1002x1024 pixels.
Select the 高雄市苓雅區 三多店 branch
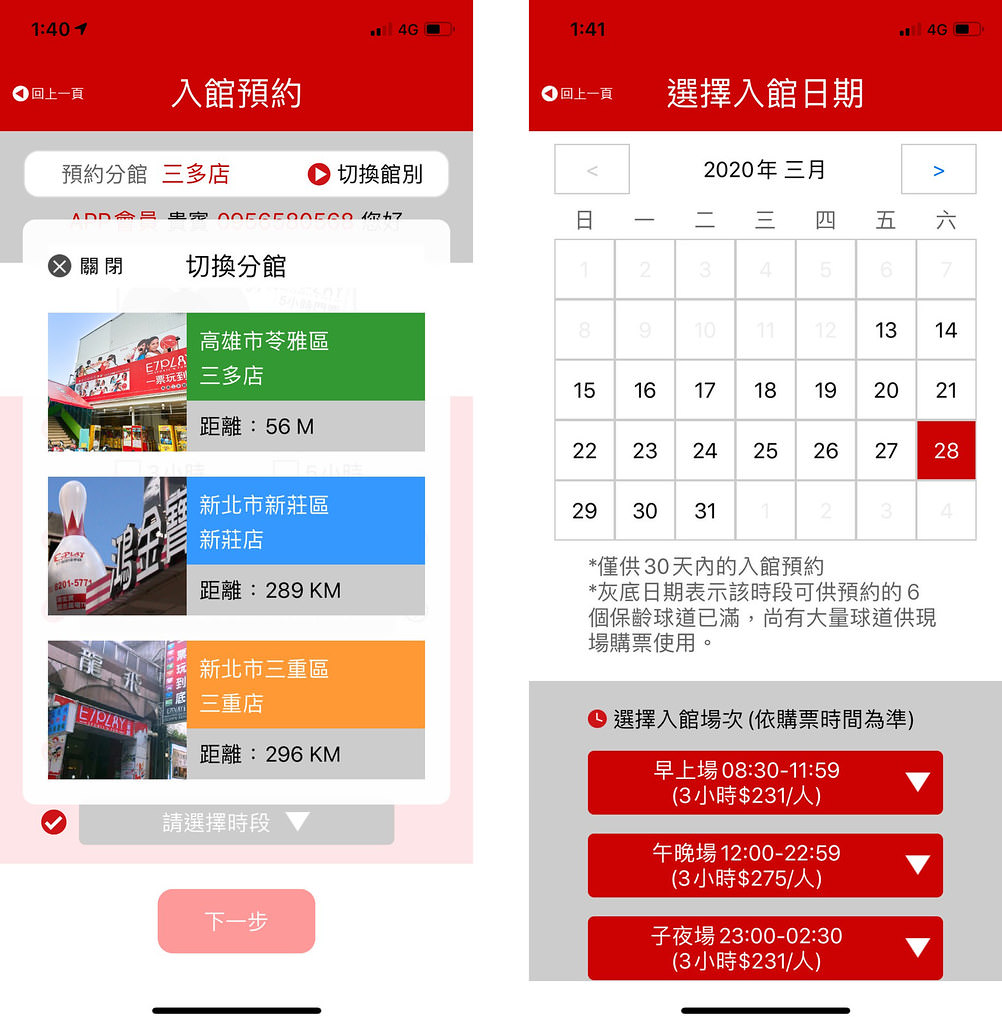[x=236, y=381]
